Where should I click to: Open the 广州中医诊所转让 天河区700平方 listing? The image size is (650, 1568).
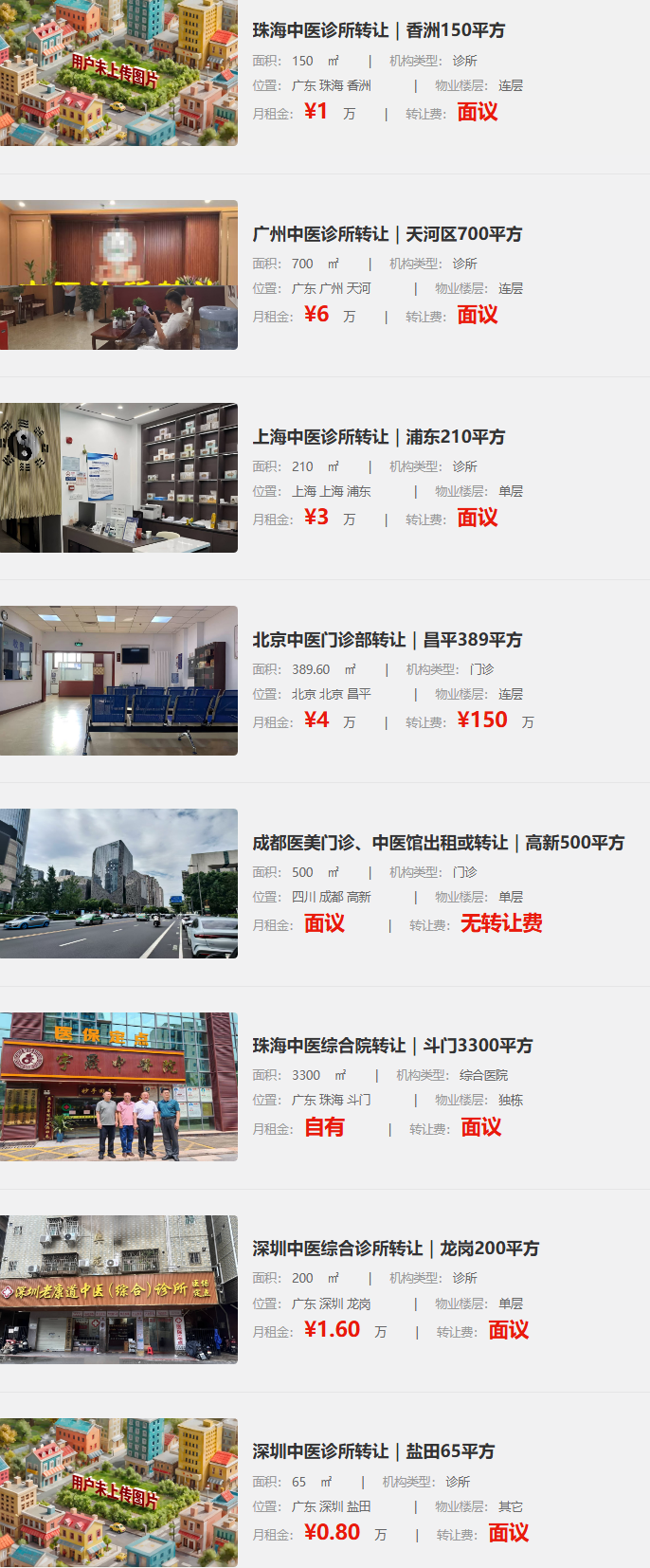pyautogui.click(x=387, y=234)
